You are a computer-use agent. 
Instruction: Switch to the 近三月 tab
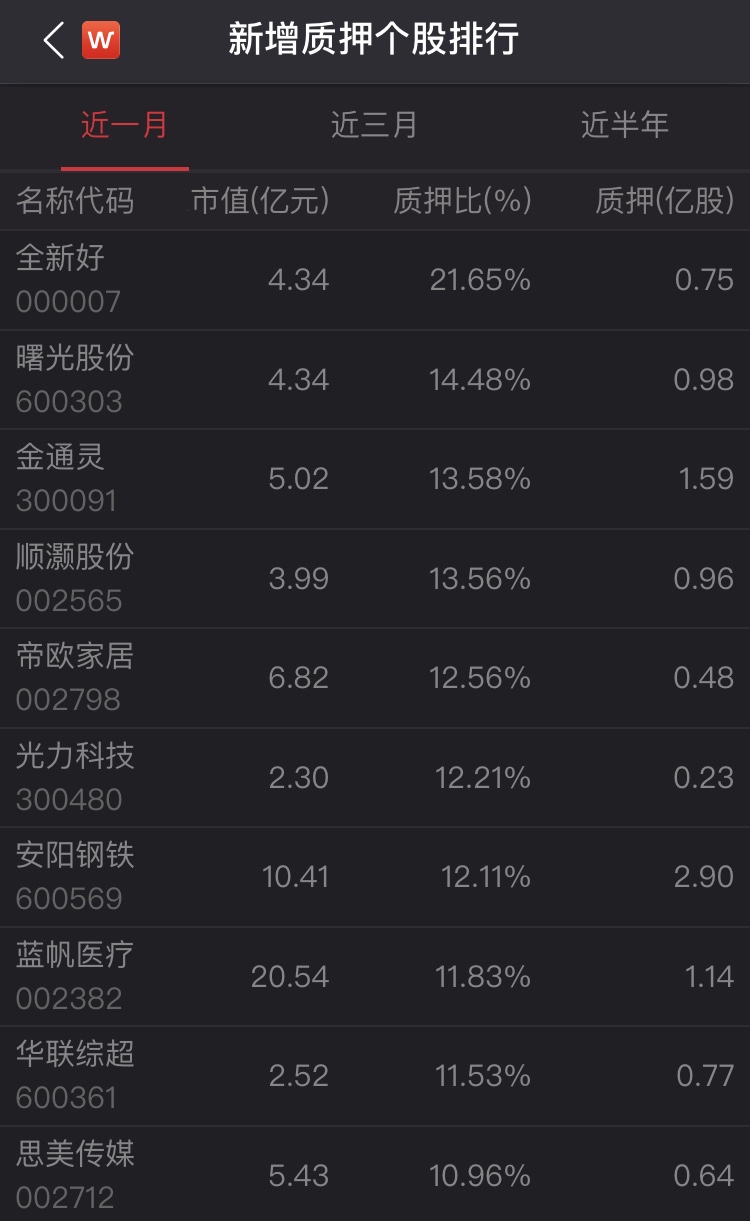374,126
